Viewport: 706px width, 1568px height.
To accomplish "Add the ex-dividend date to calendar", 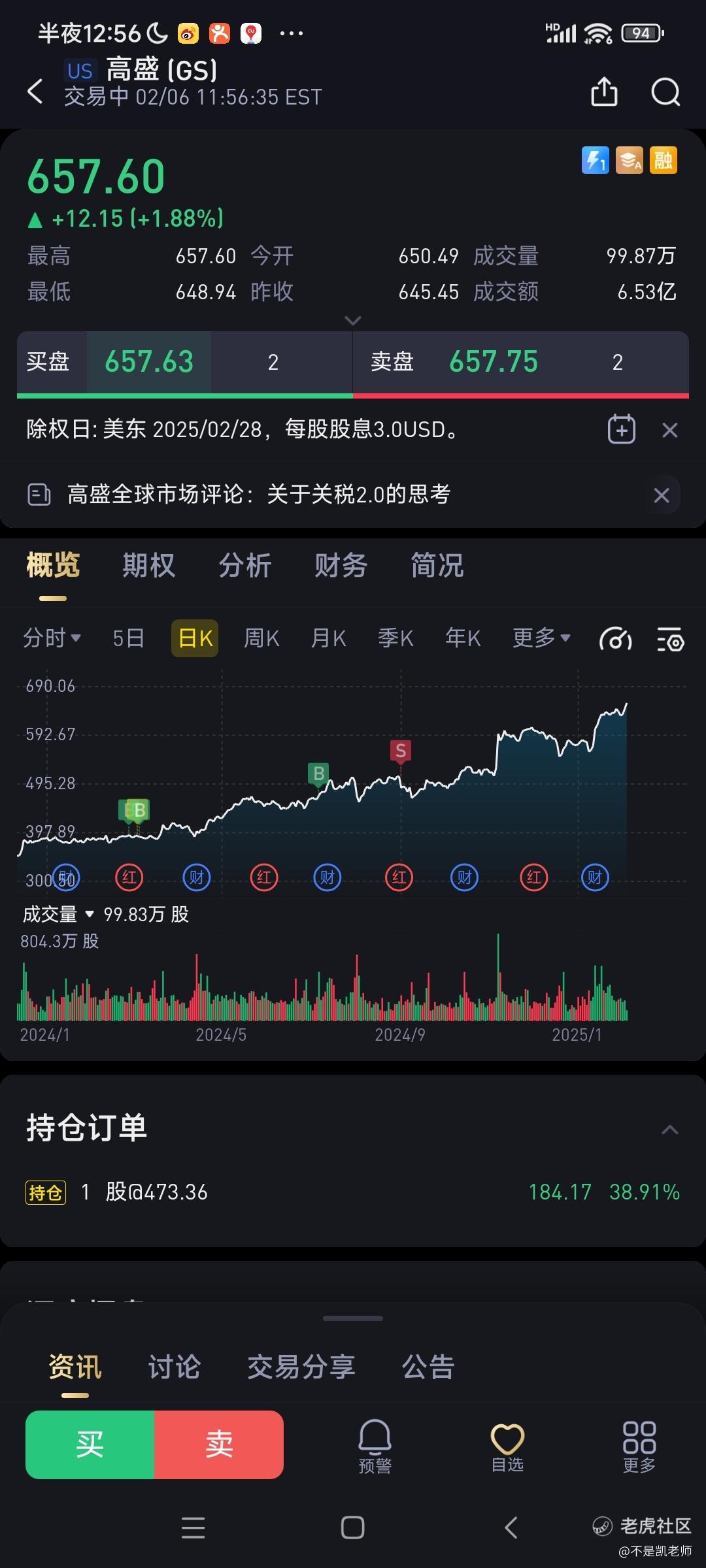I will [x=621, y=429].
